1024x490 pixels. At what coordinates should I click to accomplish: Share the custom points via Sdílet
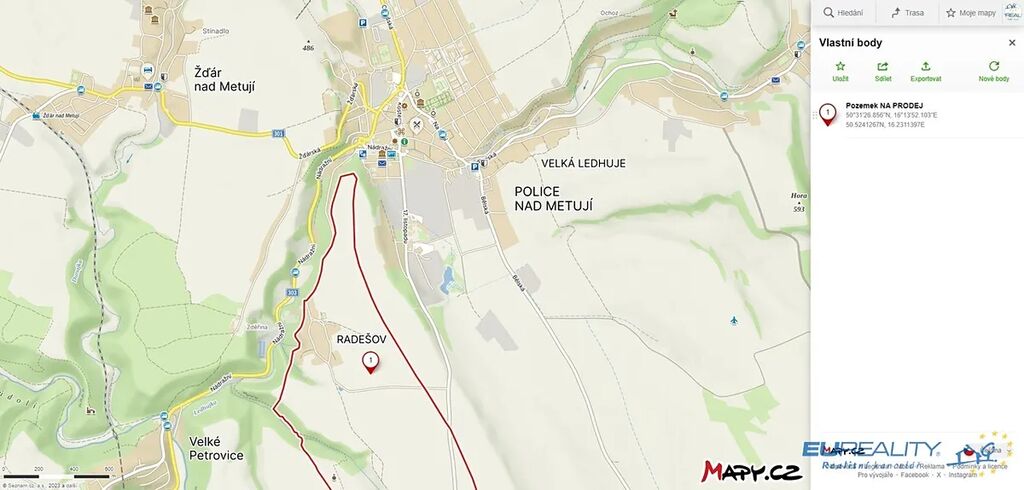tap(882, 71)
